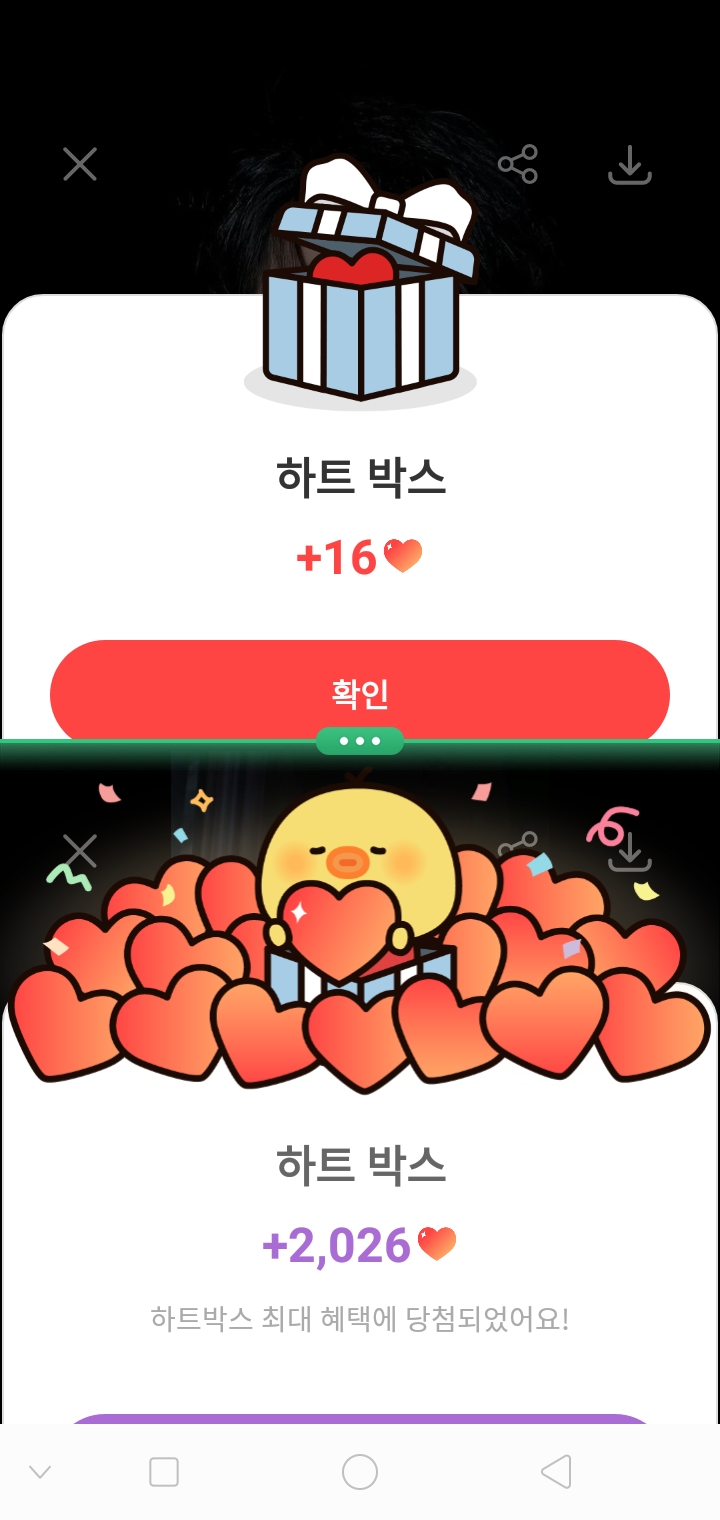Screen dimensions: 720x1520
Task: Close the +16 heart box screen
Action: coord(80,164)
